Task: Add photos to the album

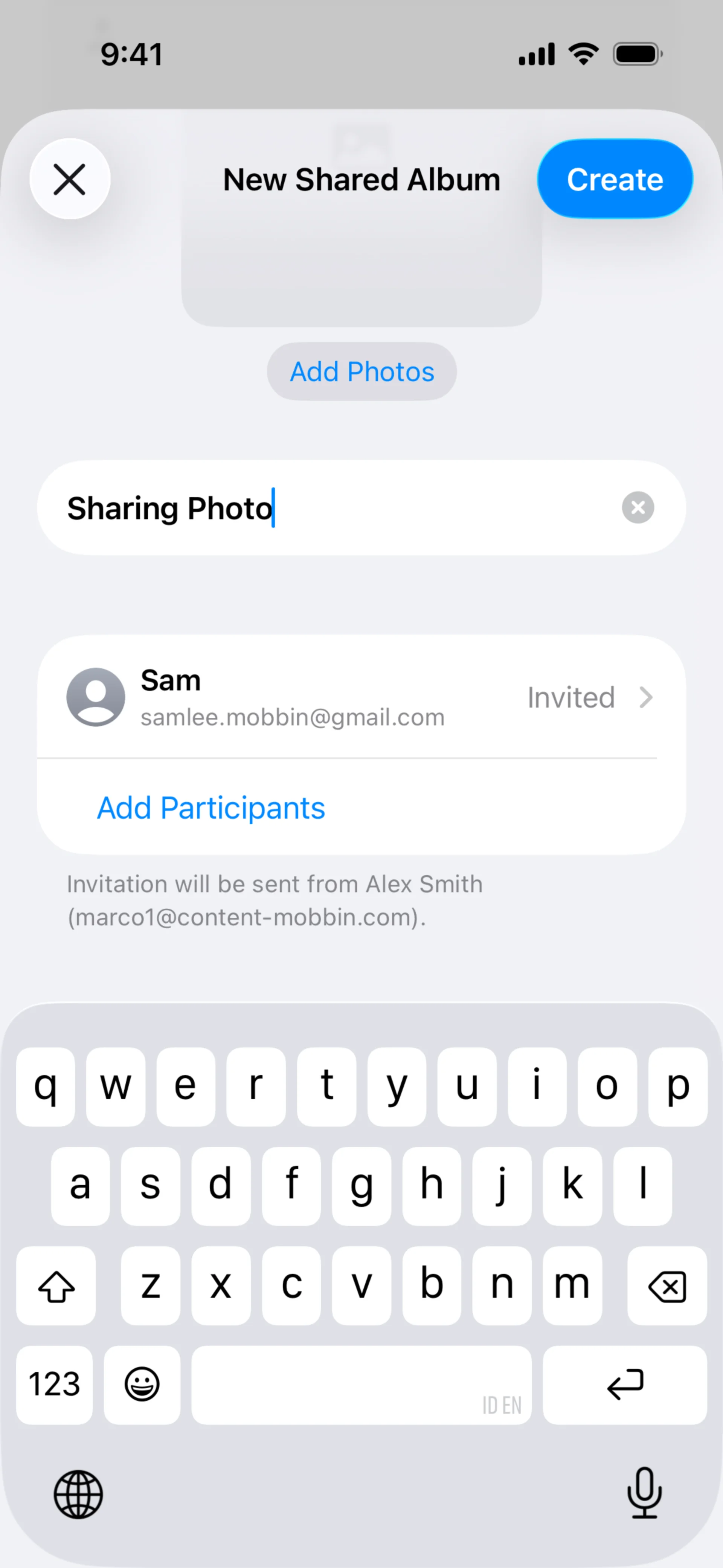Action: tap(361, 371)
